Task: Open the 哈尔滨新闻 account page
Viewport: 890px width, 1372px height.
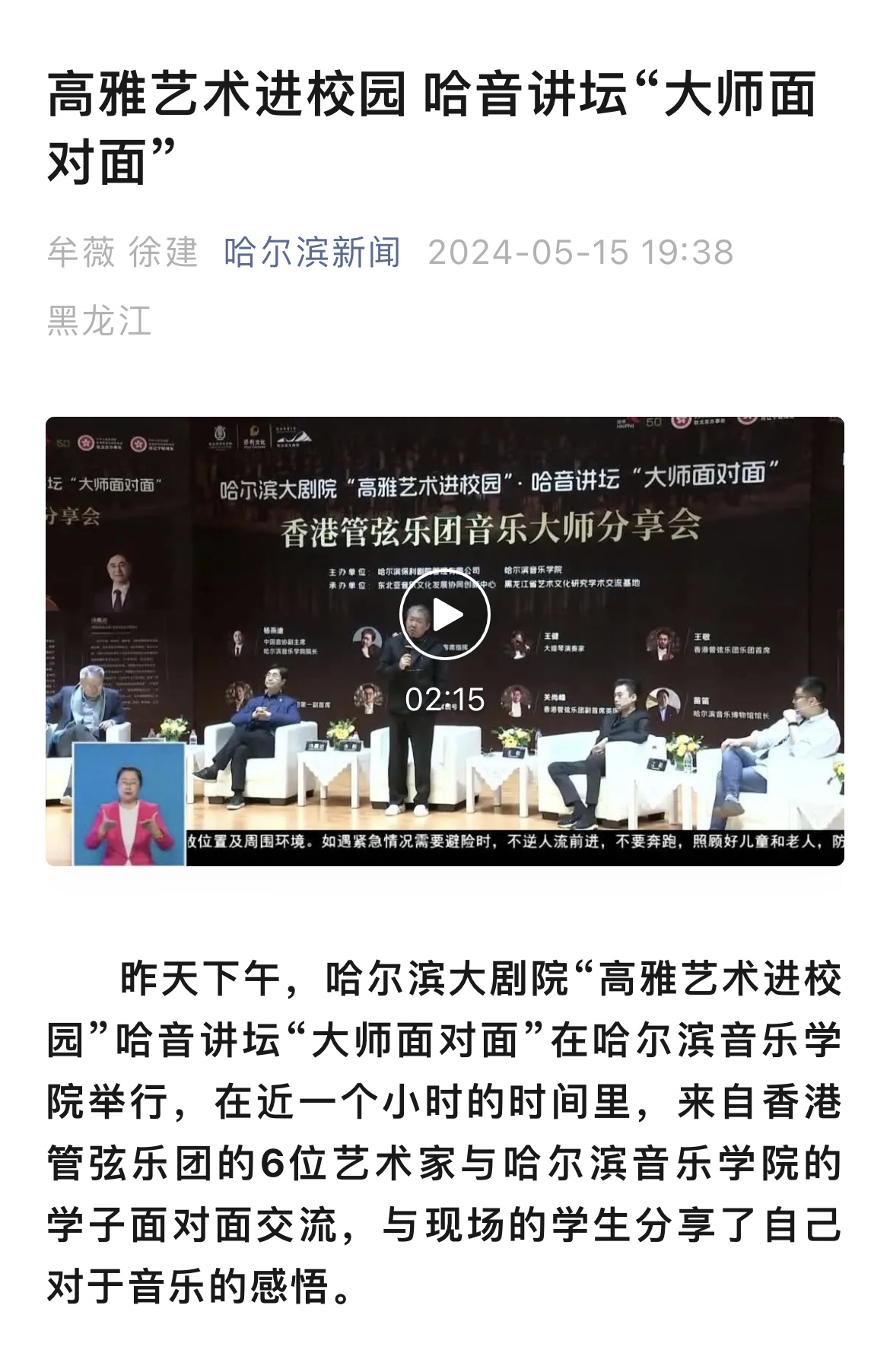Action: point(312,252)
